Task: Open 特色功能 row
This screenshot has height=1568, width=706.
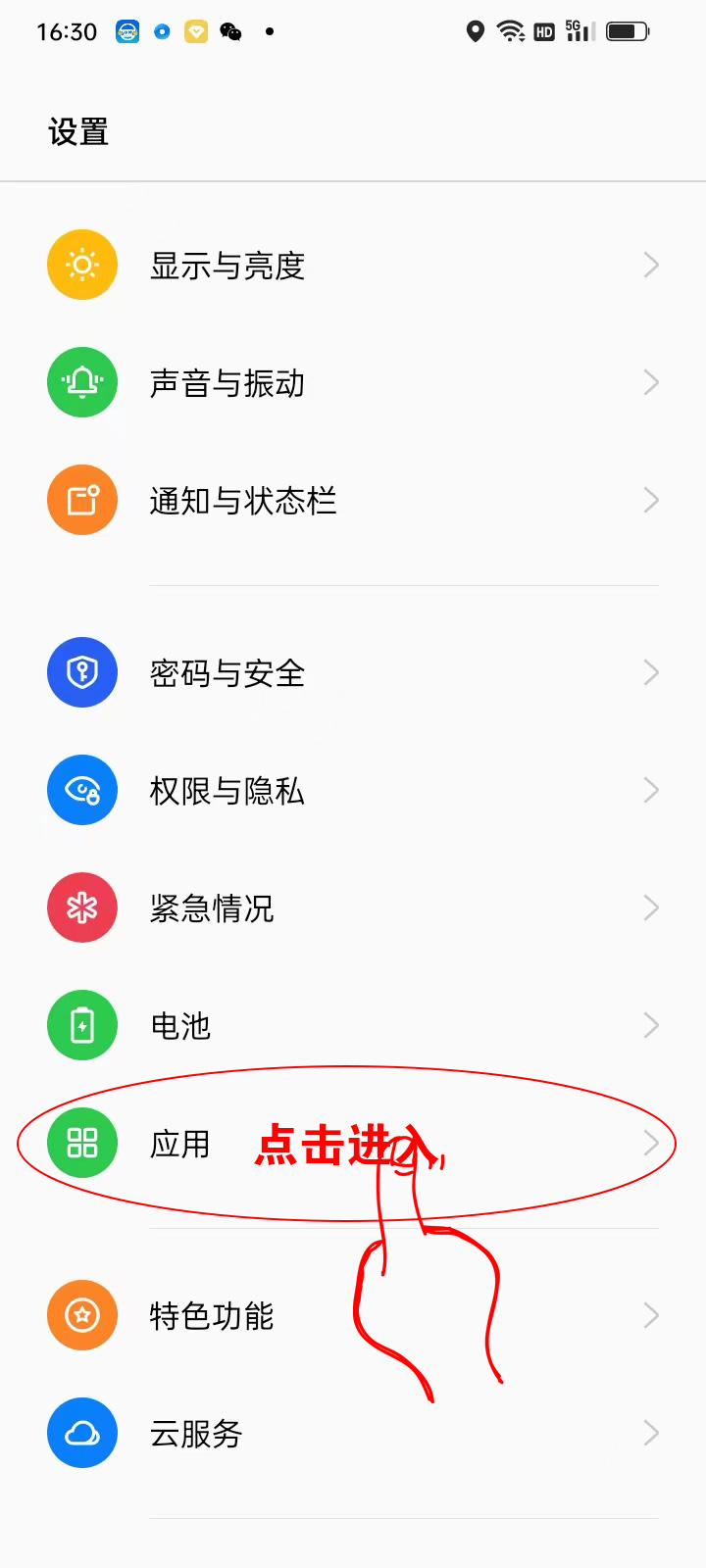Action: (x=212, y=1316)
